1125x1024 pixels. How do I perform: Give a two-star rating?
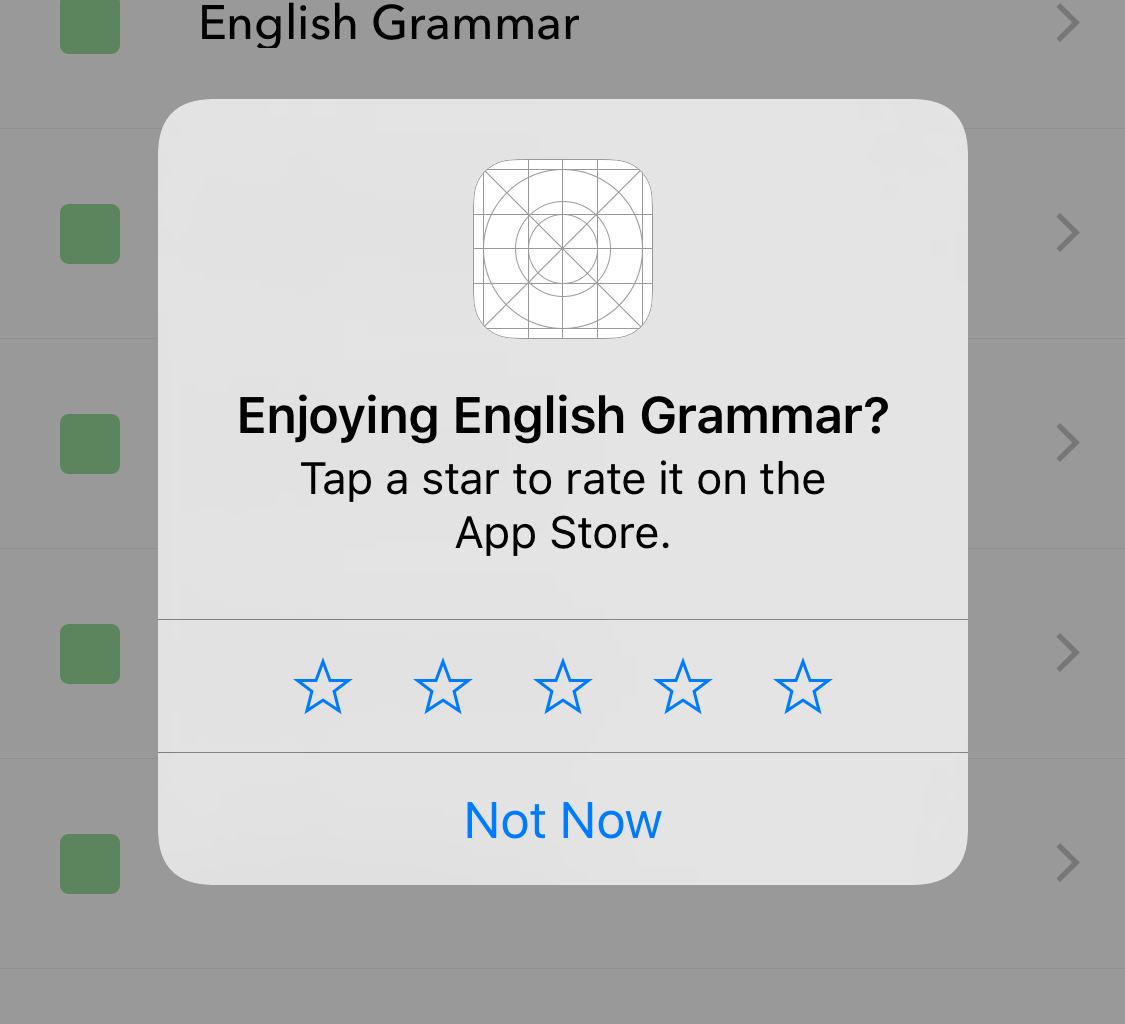[x=442, y=687]
